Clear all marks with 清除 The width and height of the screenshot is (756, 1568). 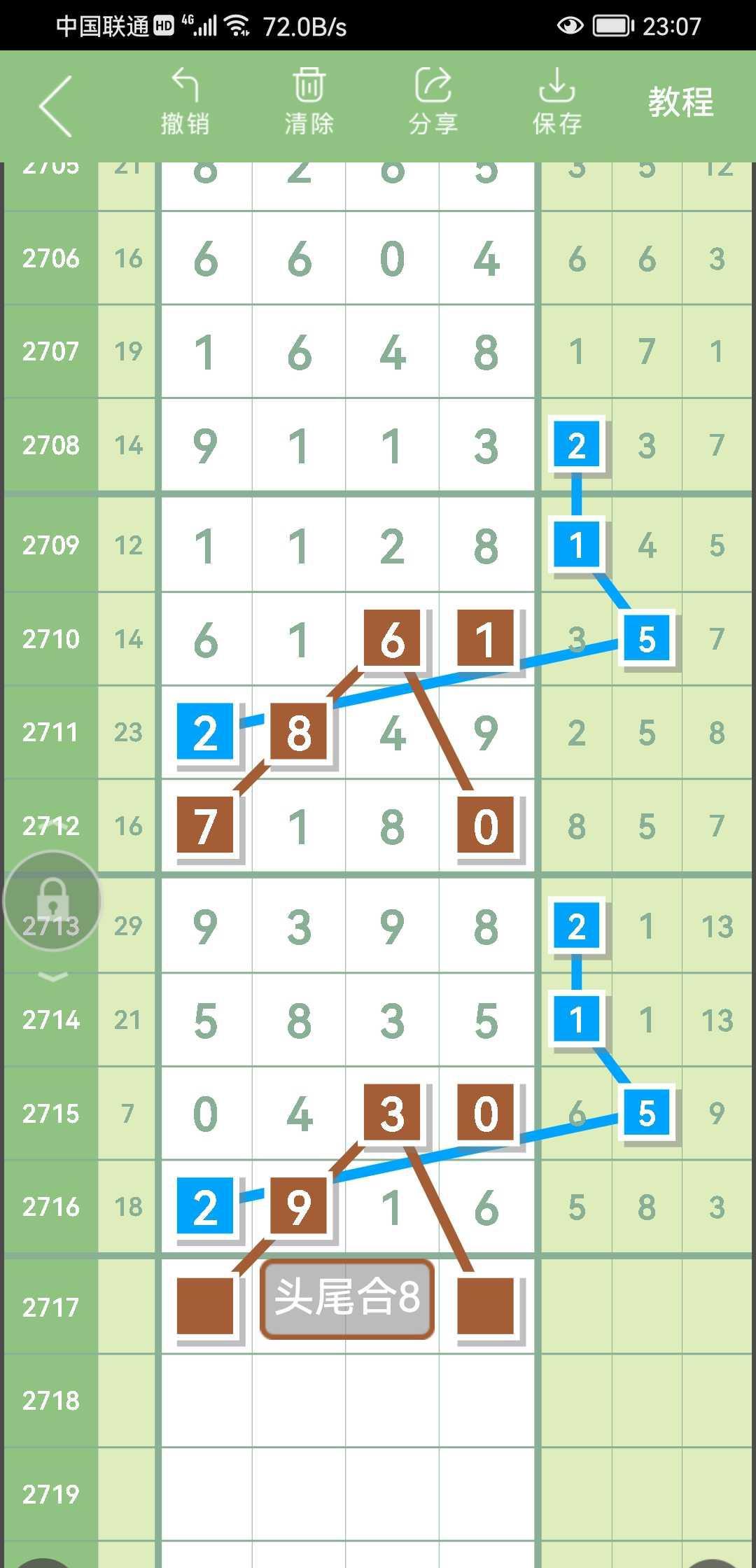point(309,103)
